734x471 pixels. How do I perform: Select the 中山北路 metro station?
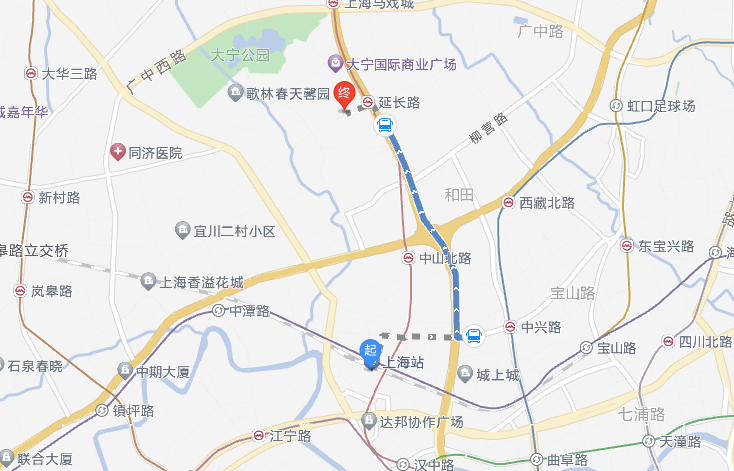click(408, 257)
